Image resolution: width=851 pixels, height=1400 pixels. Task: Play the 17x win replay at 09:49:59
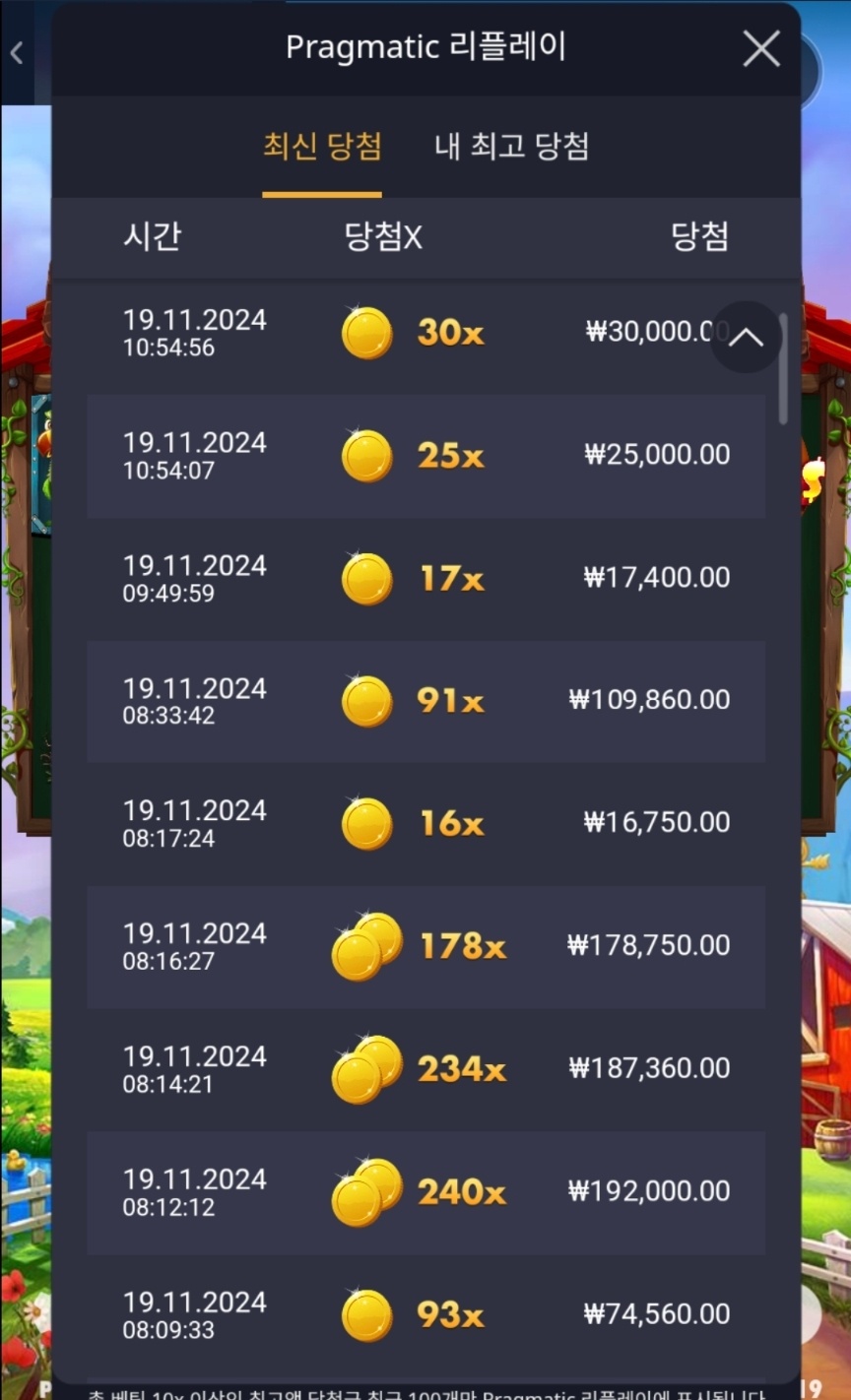tap(425, 579)
